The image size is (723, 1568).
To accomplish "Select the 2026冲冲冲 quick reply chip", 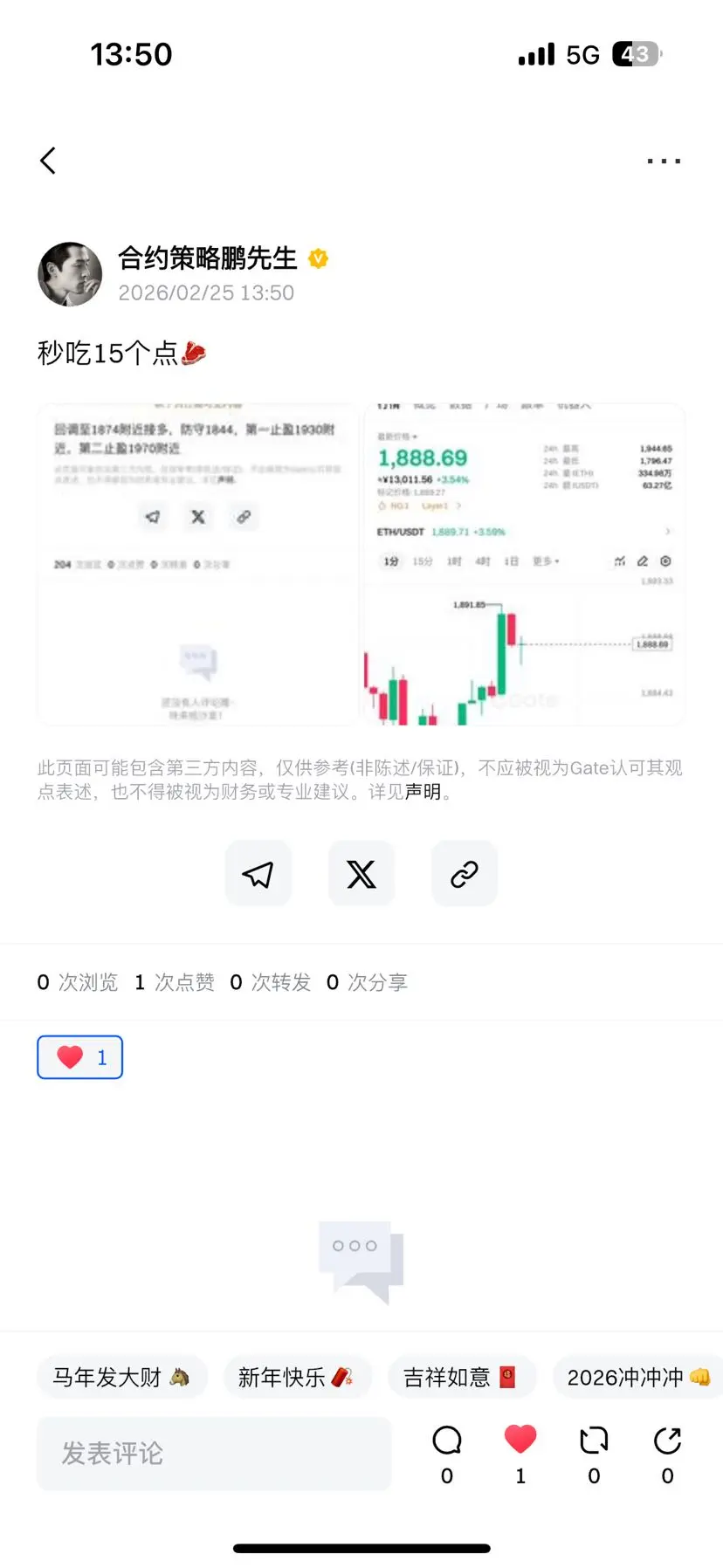I will tap(637, 1377).
